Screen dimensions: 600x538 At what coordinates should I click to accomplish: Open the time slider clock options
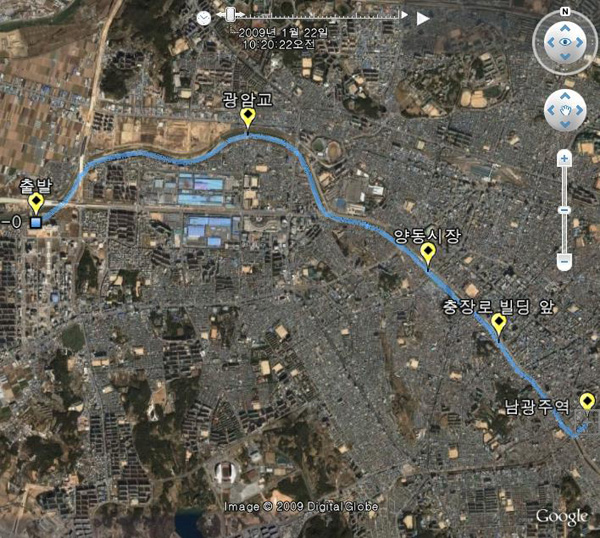[x=205, y=17]
